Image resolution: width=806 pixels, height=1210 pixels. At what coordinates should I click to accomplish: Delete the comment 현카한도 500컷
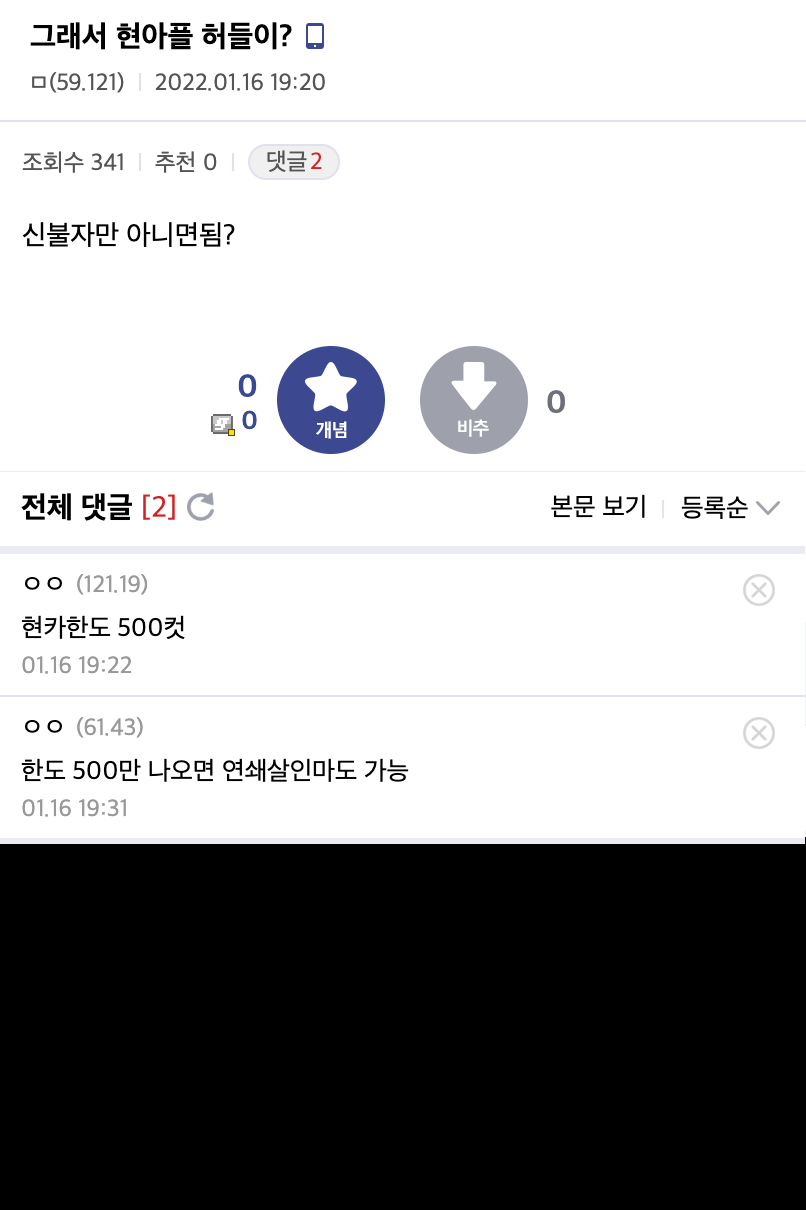click(x=759, y=591)
